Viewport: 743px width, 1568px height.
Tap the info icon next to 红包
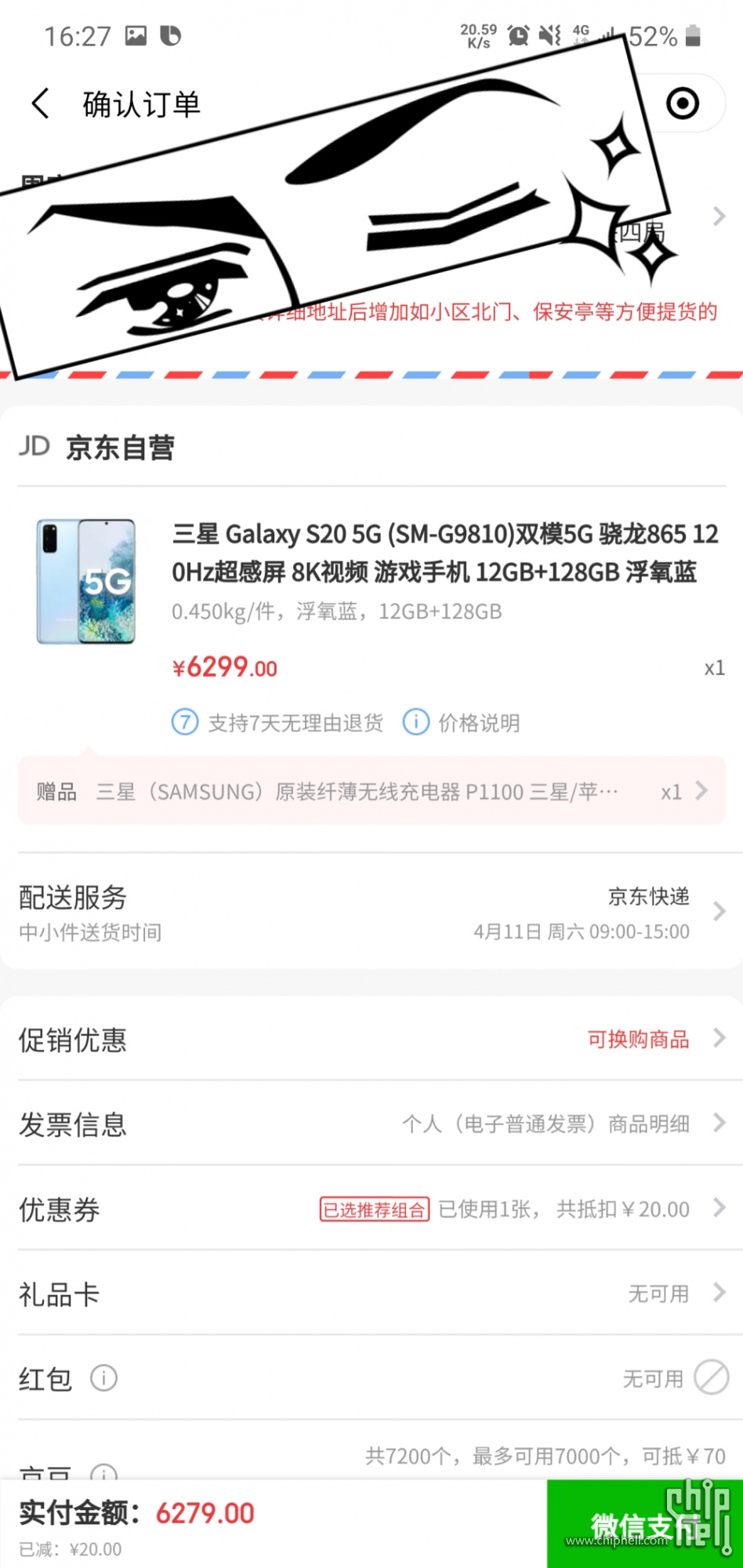(x=103, y=1377)
